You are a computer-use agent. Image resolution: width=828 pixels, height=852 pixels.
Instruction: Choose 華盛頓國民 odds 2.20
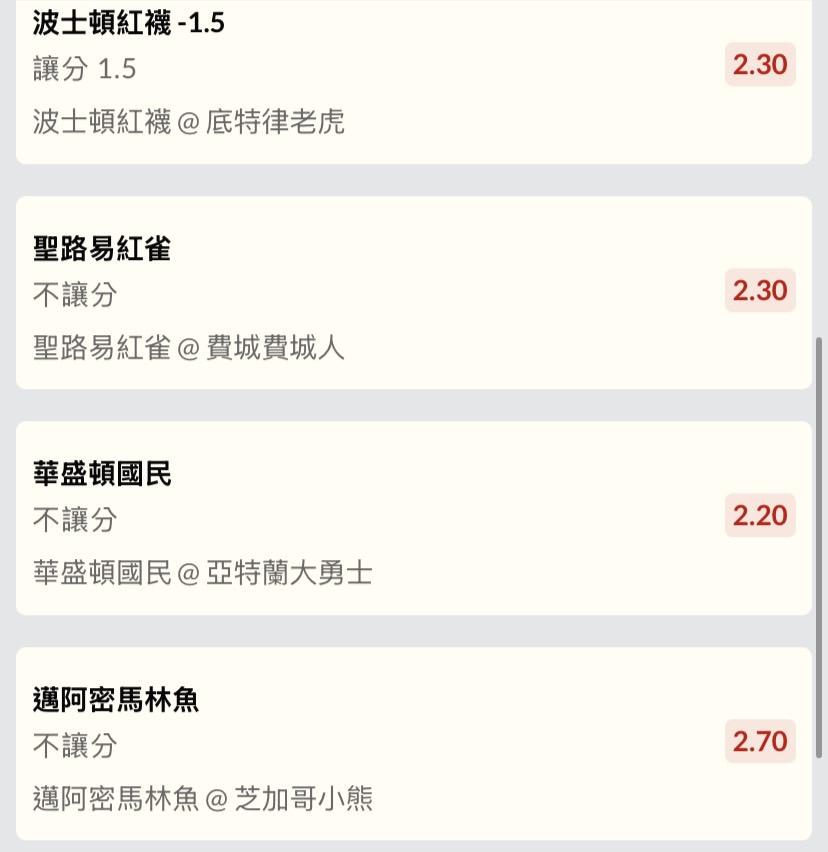click(x=760, y=516)
